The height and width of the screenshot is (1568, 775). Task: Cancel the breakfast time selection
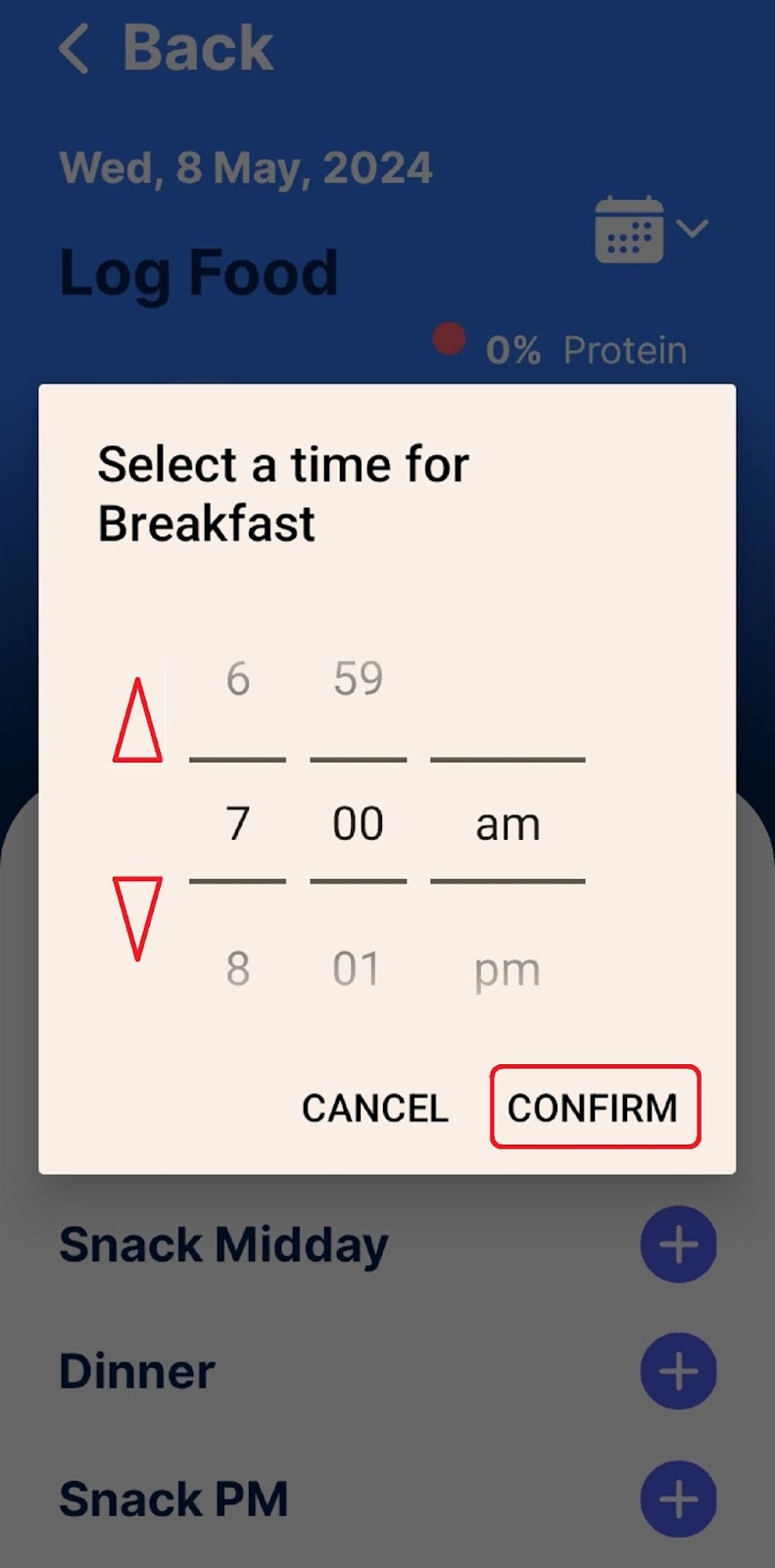point(374,1108)
